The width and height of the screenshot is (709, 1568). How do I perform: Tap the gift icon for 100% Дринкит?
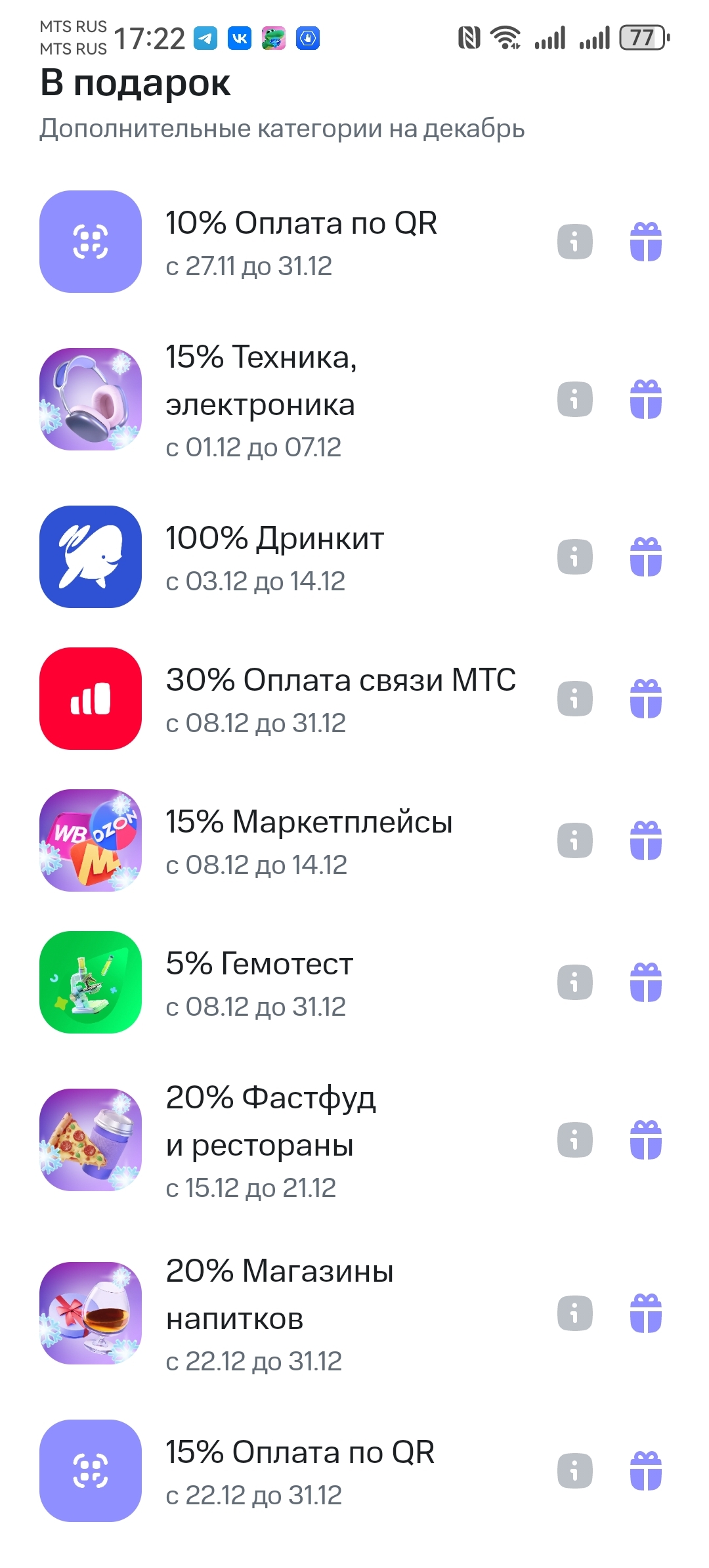point(646,557)
